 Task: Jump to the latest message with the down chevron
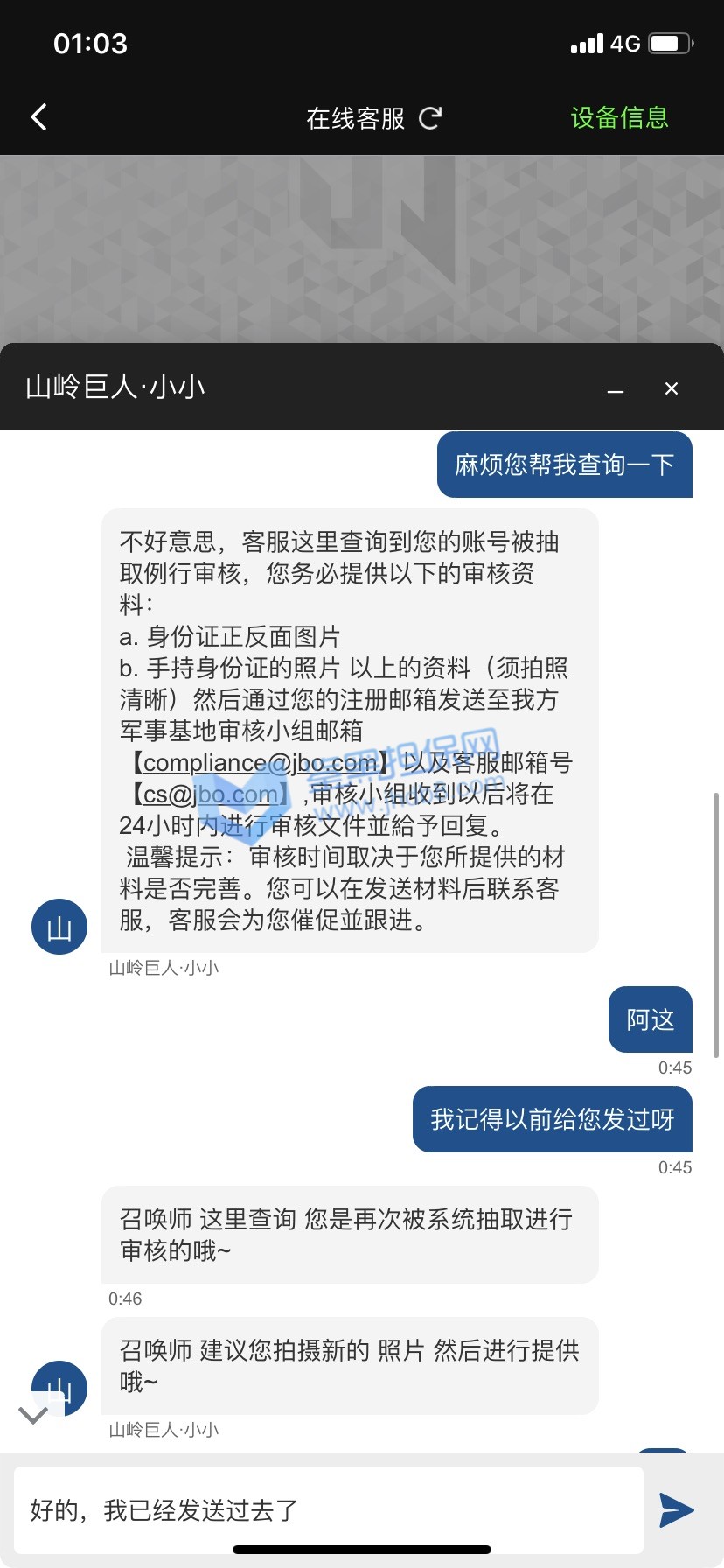pos(33,1415)
